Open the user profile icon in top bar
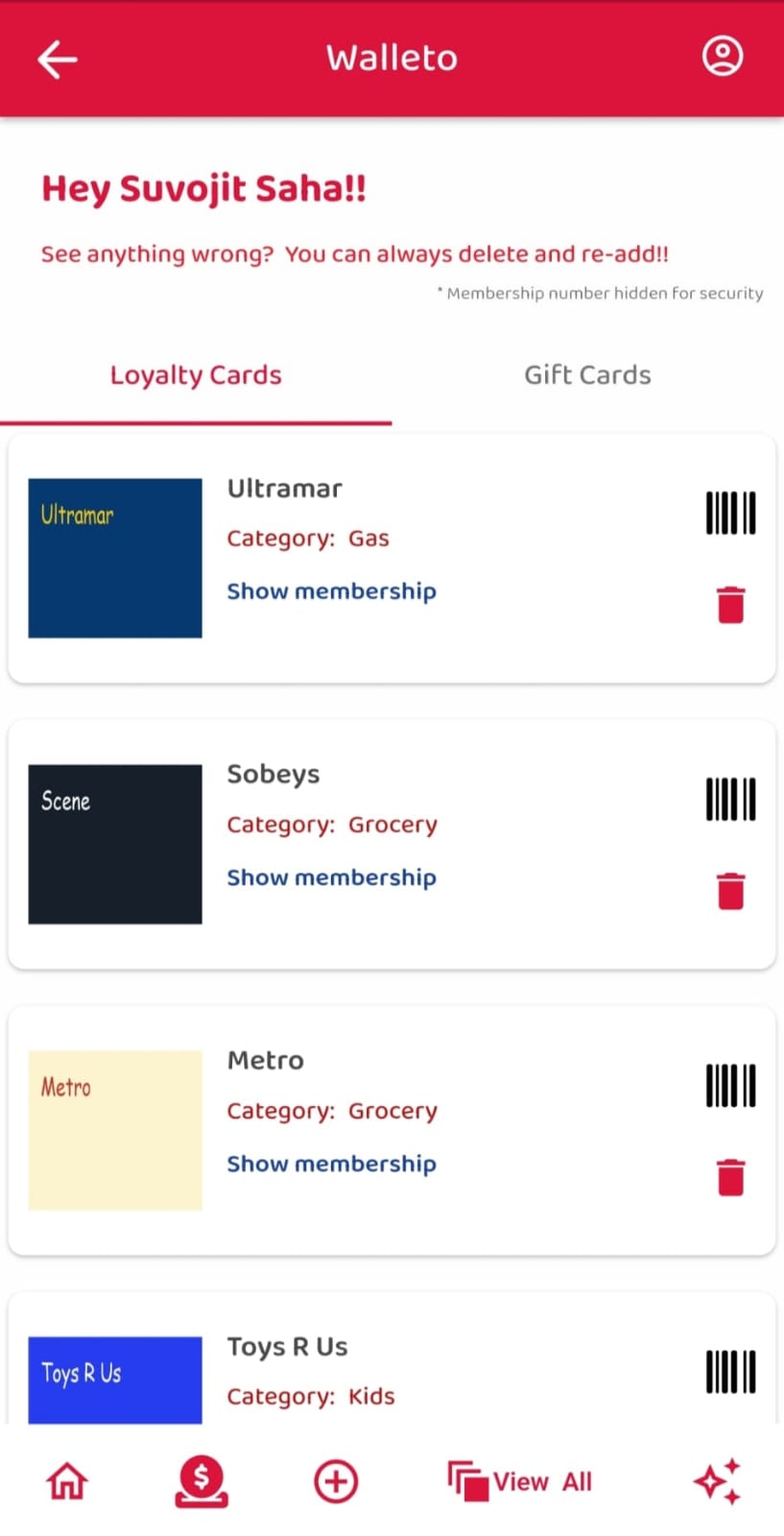784x1536 pixels. click(722, 57)
